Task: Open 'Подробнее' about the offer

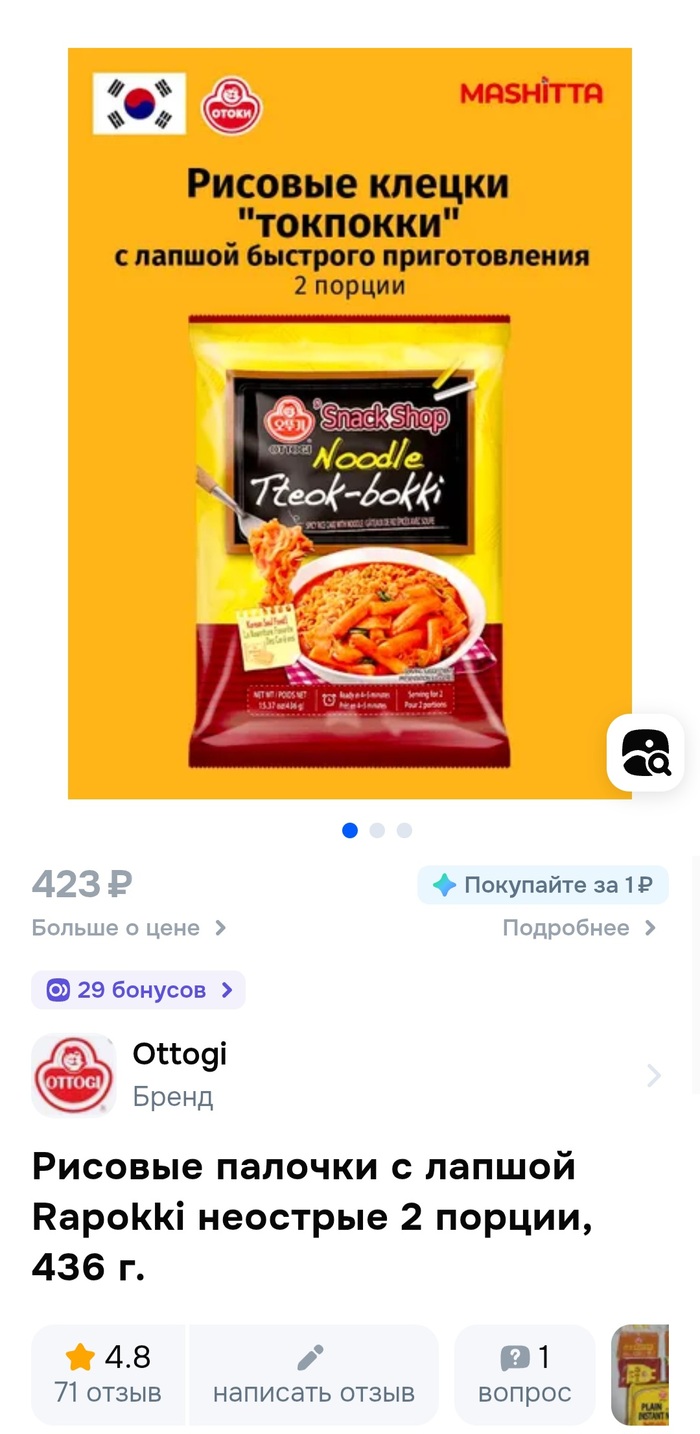Action: [x=579, y=928]
